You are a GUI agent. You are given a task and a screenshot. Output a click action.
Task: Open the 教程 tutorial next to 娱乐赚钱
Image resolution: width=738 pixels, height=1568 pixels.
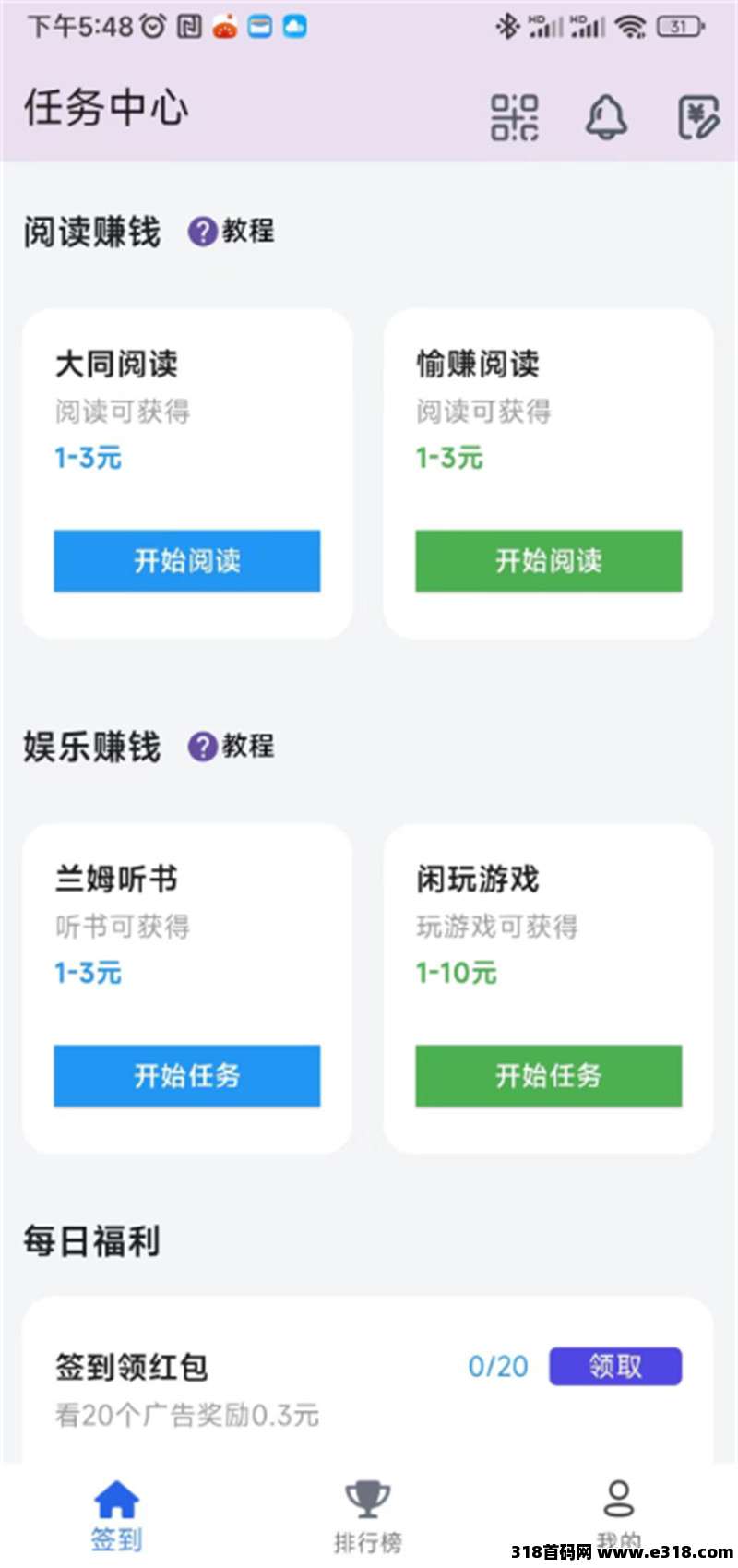232,746
